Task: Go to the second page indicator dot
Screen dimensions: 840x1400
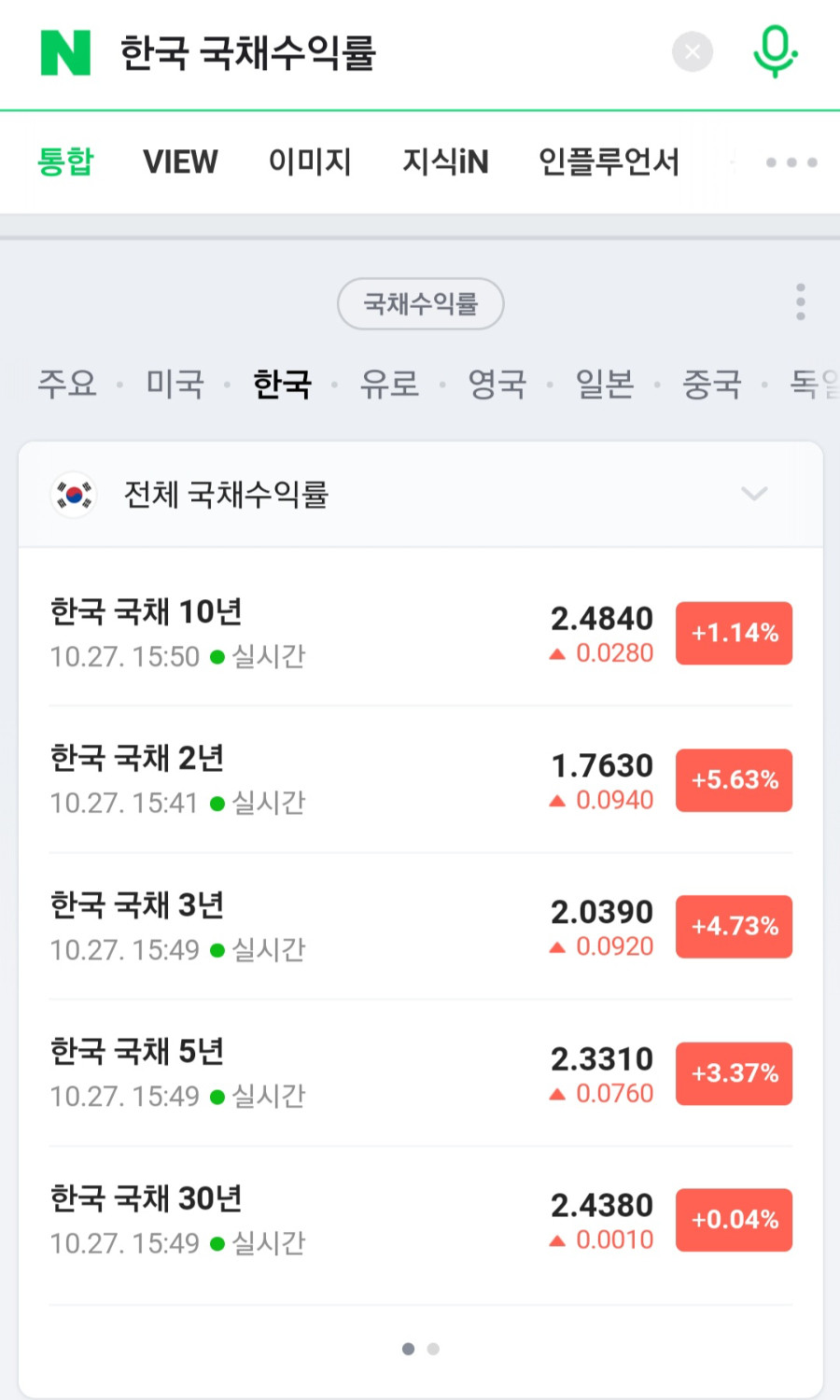Action: tap(433, 1349)
